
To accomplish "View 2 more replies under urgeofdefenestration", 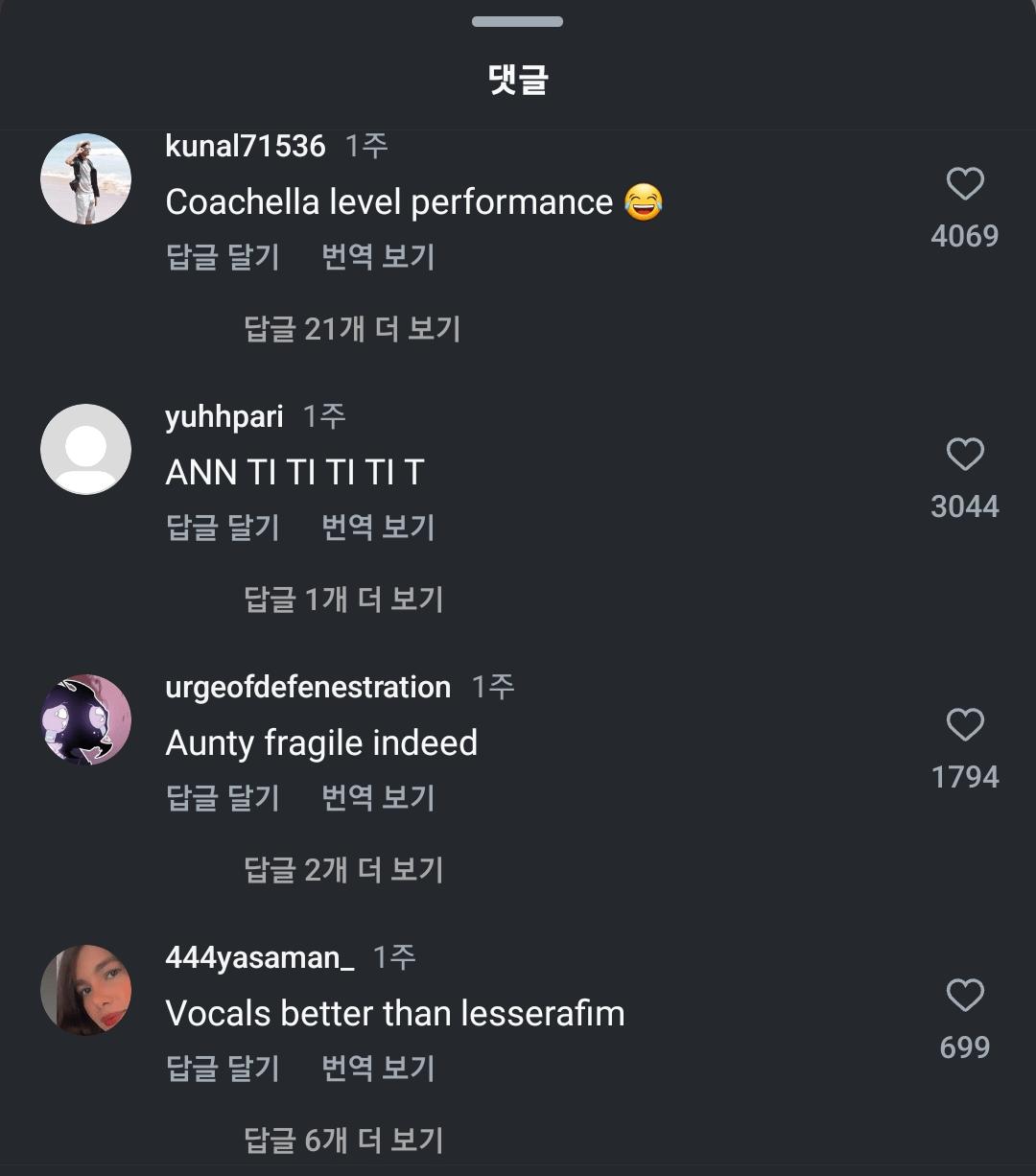I will (x=343, y=870).
